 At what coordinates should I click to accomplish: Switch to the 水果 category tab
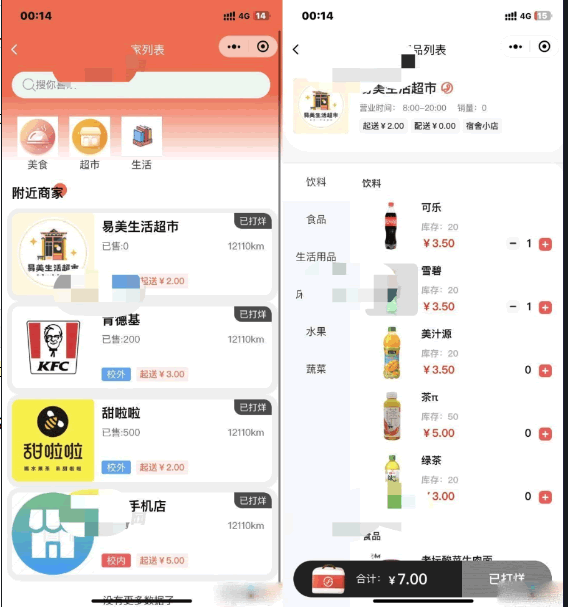(x=316, y=332)
